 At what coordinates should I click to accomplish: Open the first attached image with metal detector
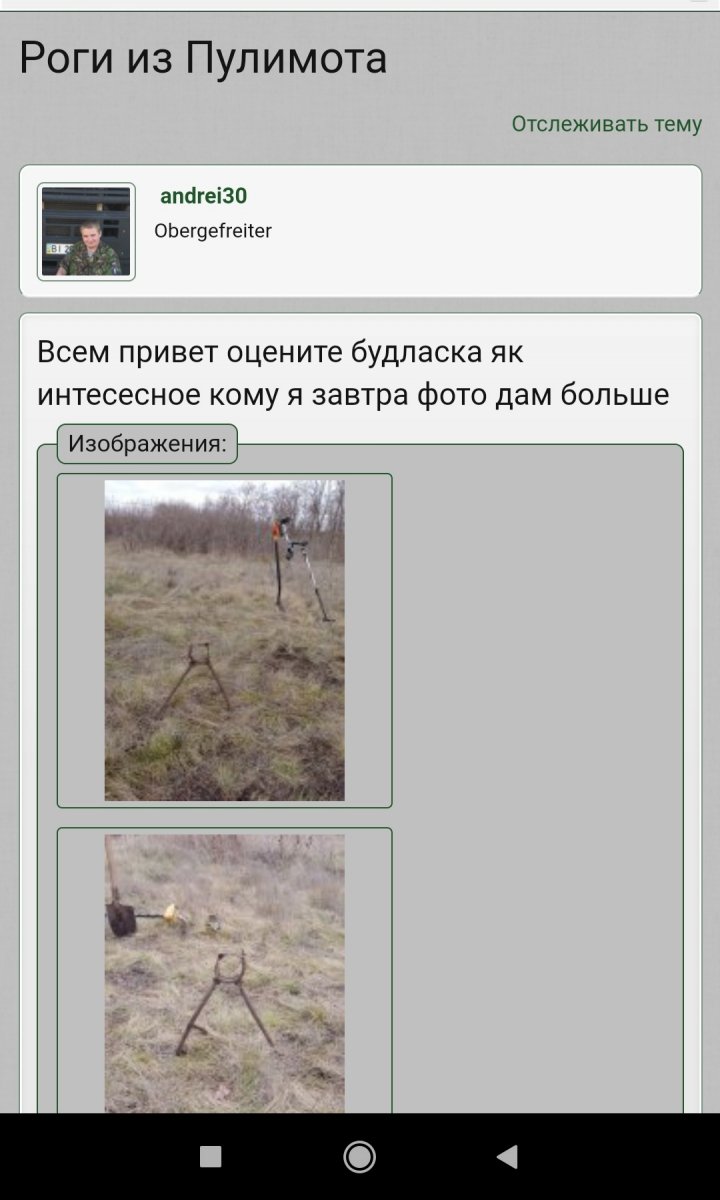(224, 640)
